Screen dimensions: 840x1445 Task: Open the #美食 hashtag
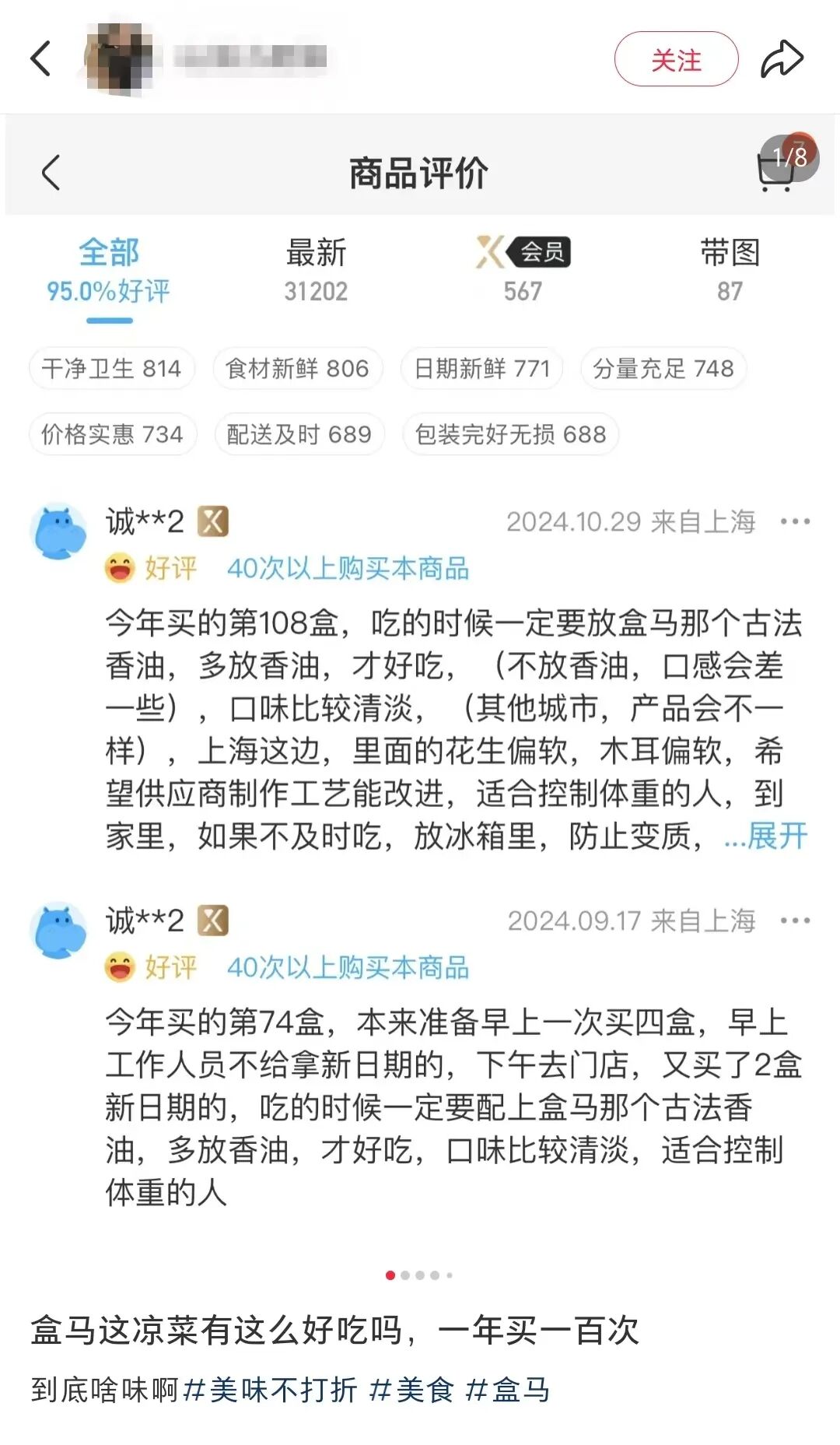(411, 1390)
